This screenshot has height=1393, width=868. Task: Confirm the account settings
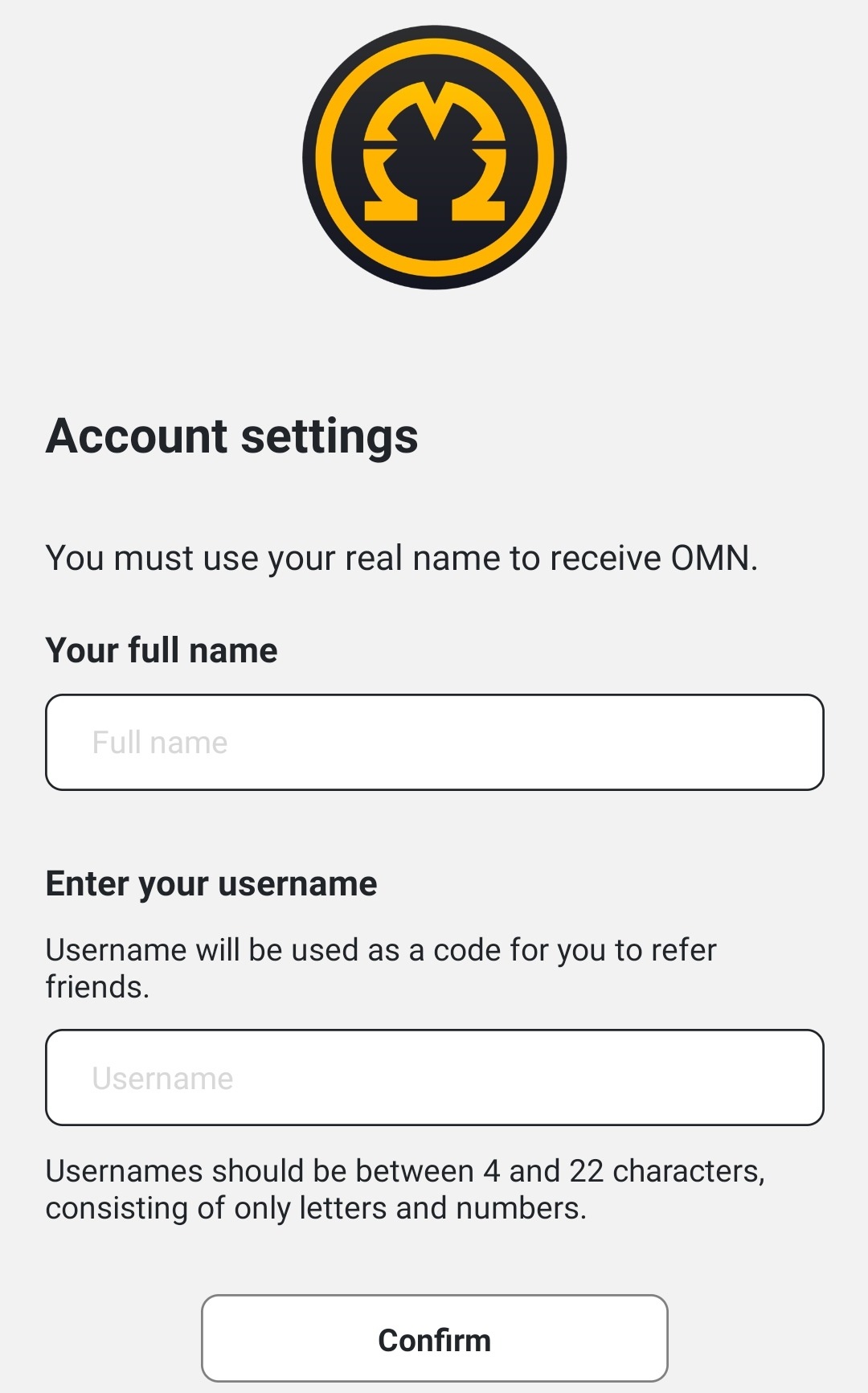pos(434,1340)
